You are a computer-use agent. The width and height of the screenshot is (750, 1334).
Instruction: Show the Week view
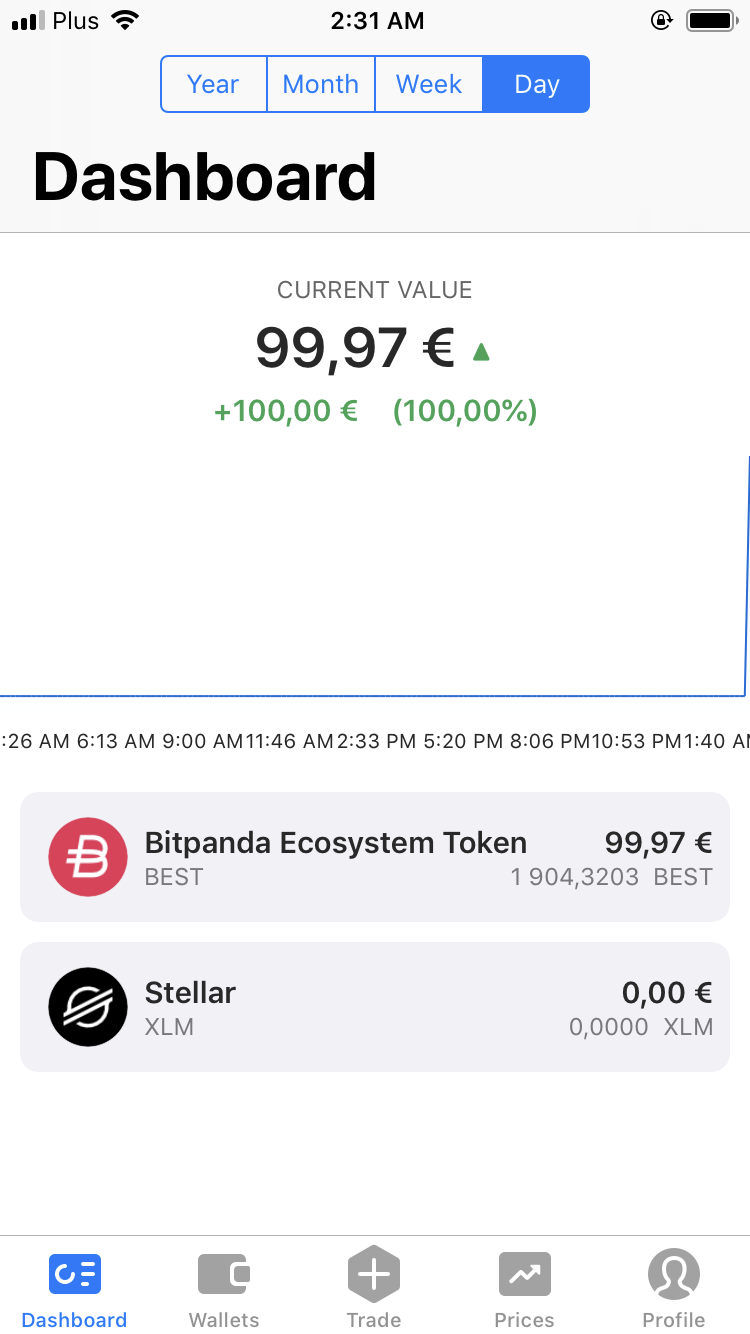[x=429, y=84]
